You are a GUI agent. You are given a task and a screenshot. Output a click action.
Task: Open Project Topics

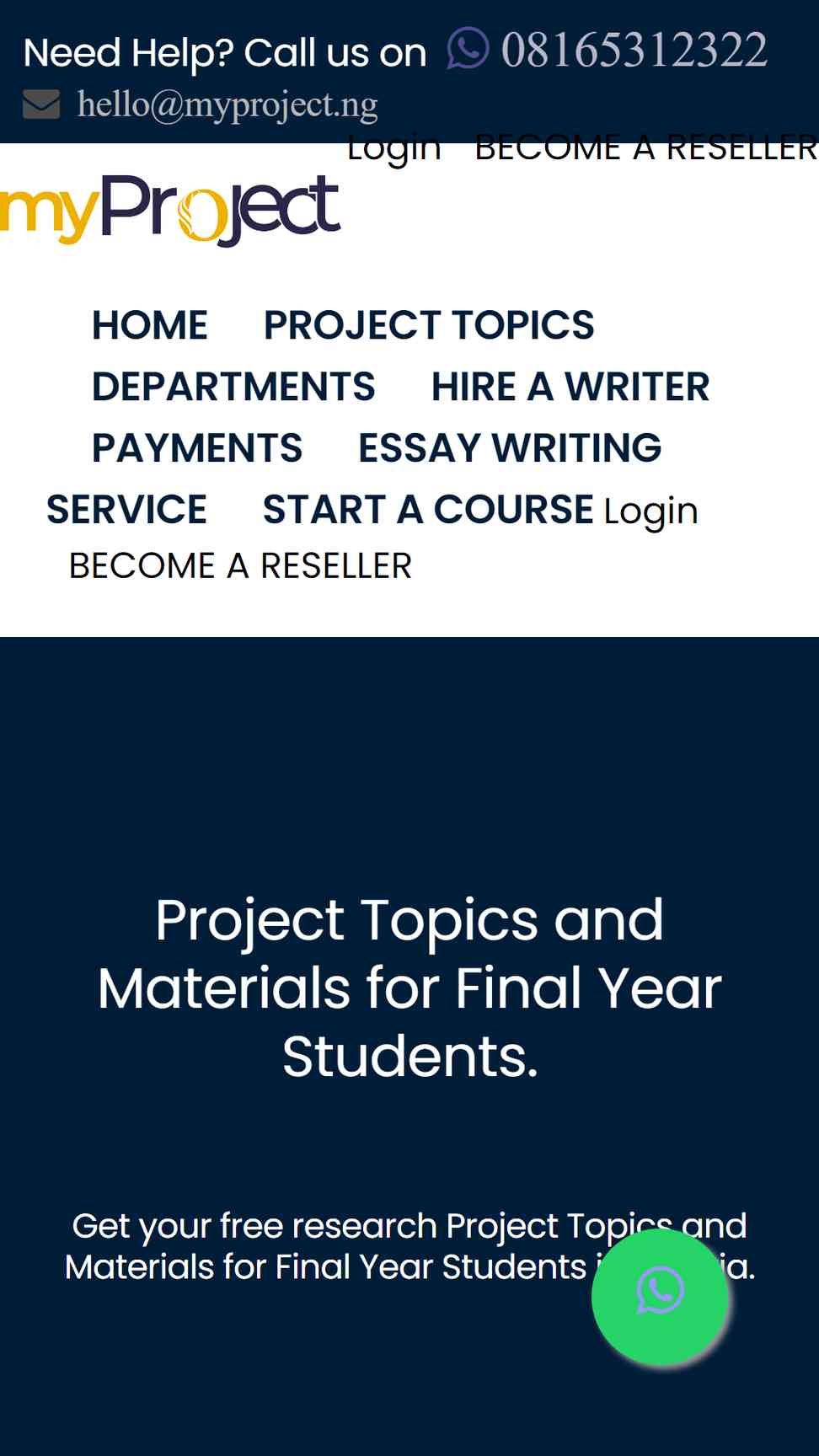tap(429, 325)
